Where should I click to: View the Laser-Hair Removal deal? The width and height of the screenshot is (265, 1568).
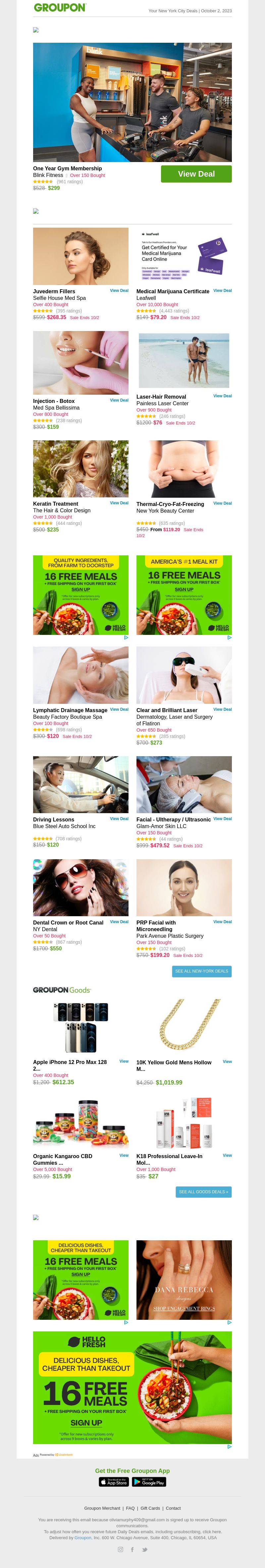(x=223, y=396)
